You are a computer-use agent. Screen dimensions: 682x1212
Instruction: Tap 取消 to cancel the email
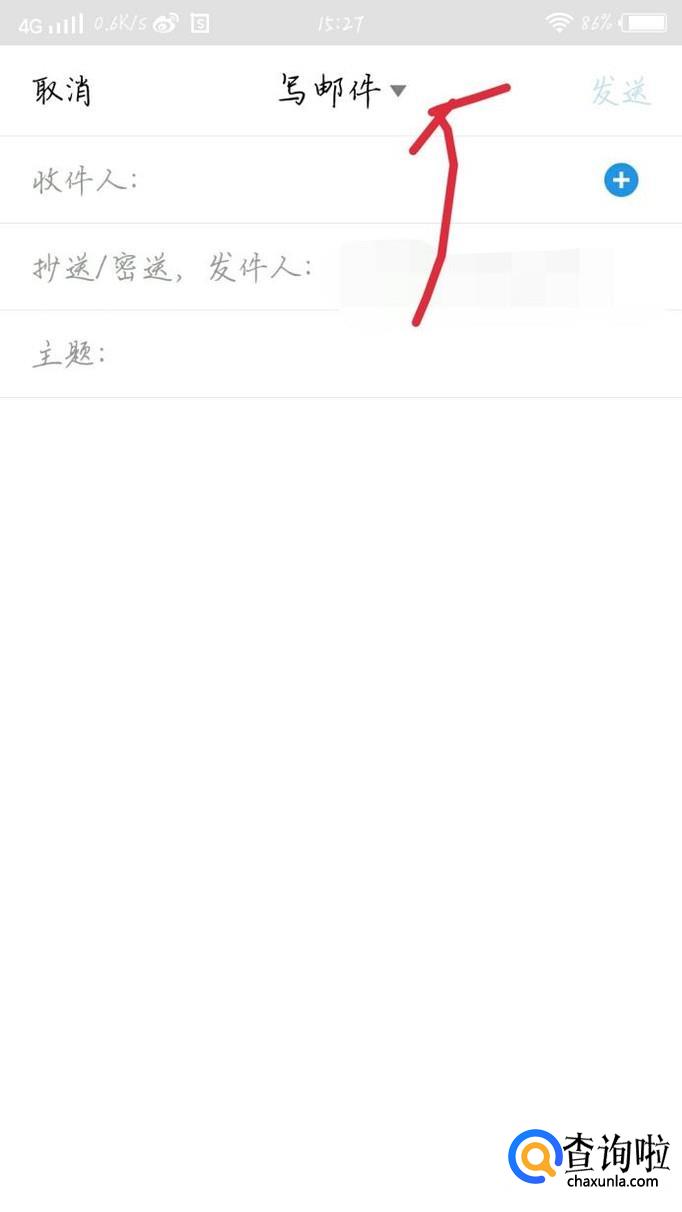coord(62,91)
